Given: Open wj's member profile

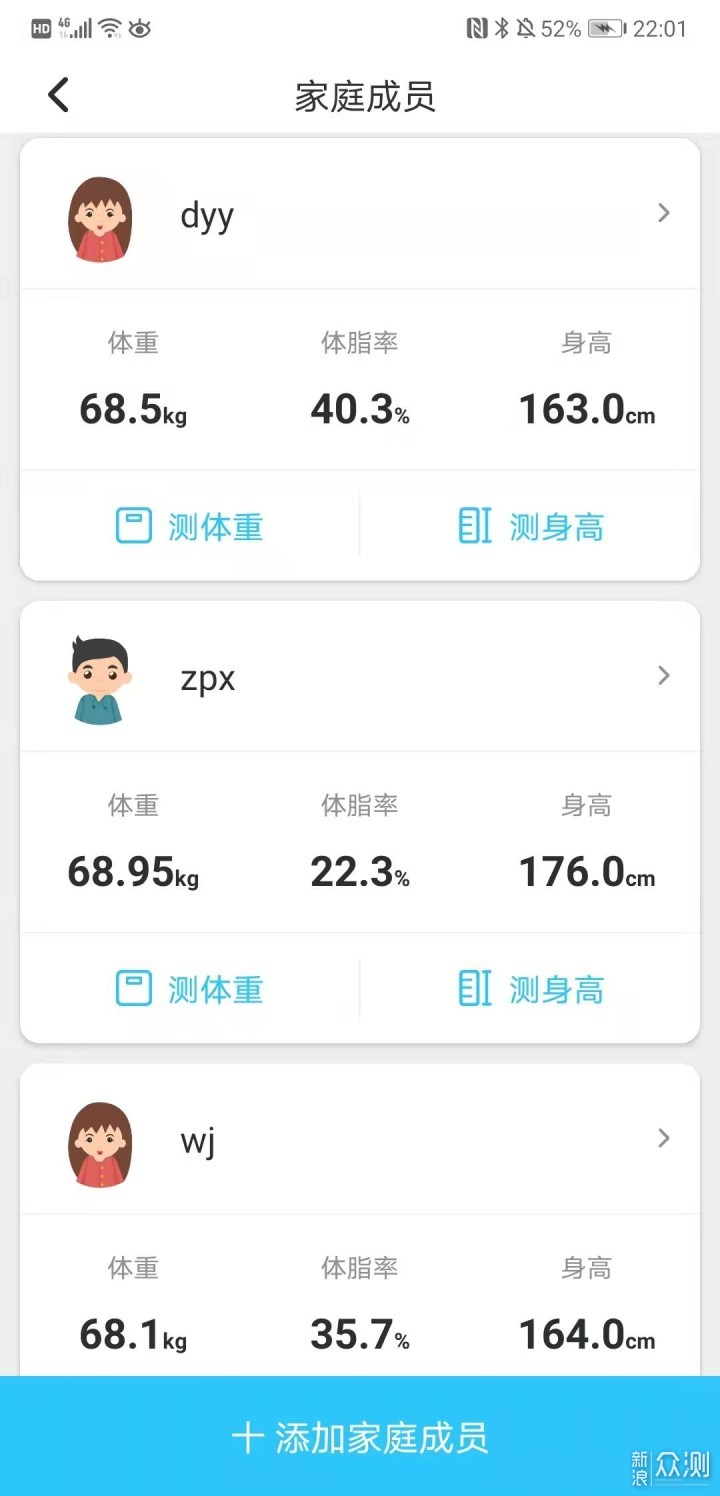Looking at the screenshot, I should coord(360,1140).
